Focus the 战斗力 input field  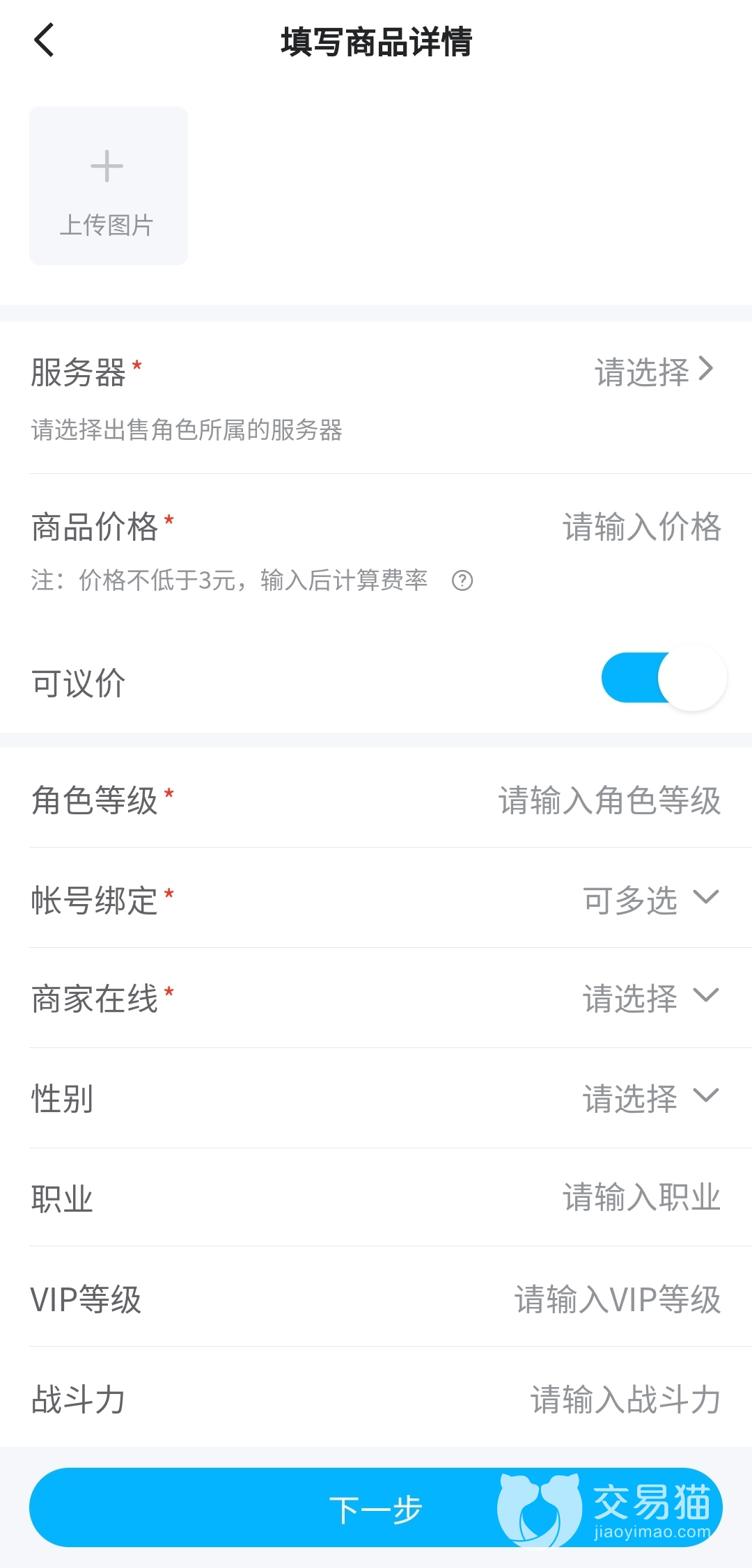point(625,1400)
